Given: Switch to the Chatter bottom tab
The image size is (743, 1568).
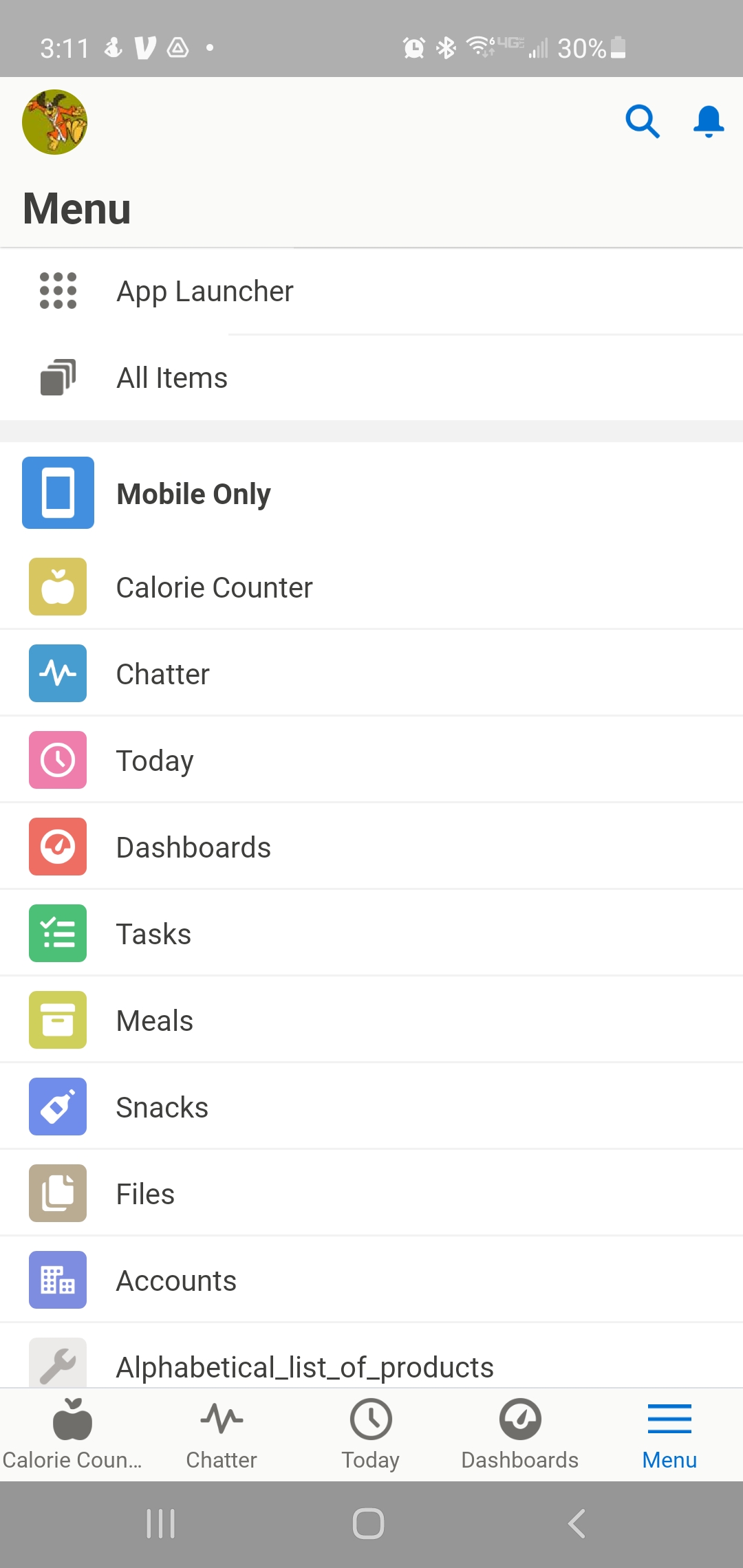Looking at the screenshot, I should click(222, 1434).
